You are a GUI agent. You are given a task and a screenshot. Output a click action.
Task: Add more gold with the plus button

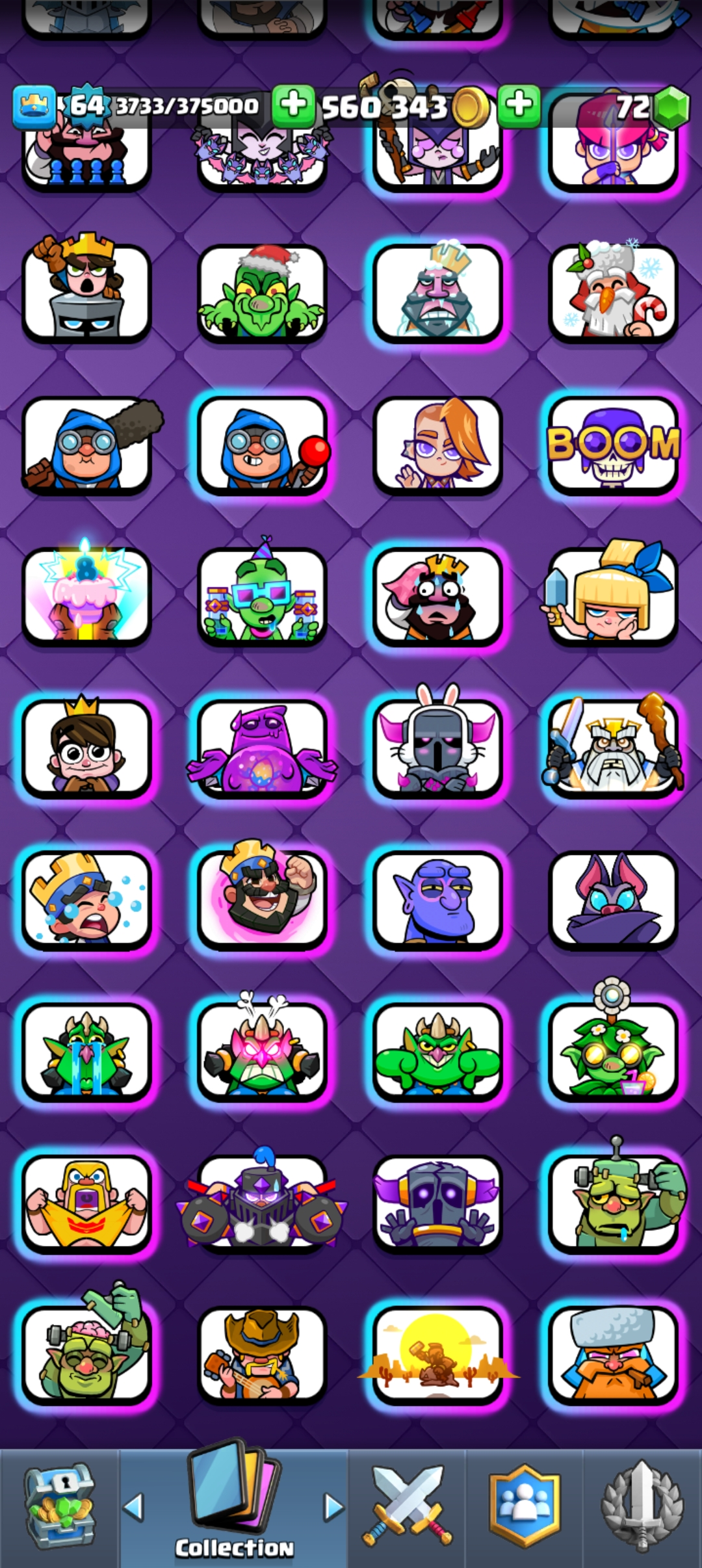tap(293, 105)
